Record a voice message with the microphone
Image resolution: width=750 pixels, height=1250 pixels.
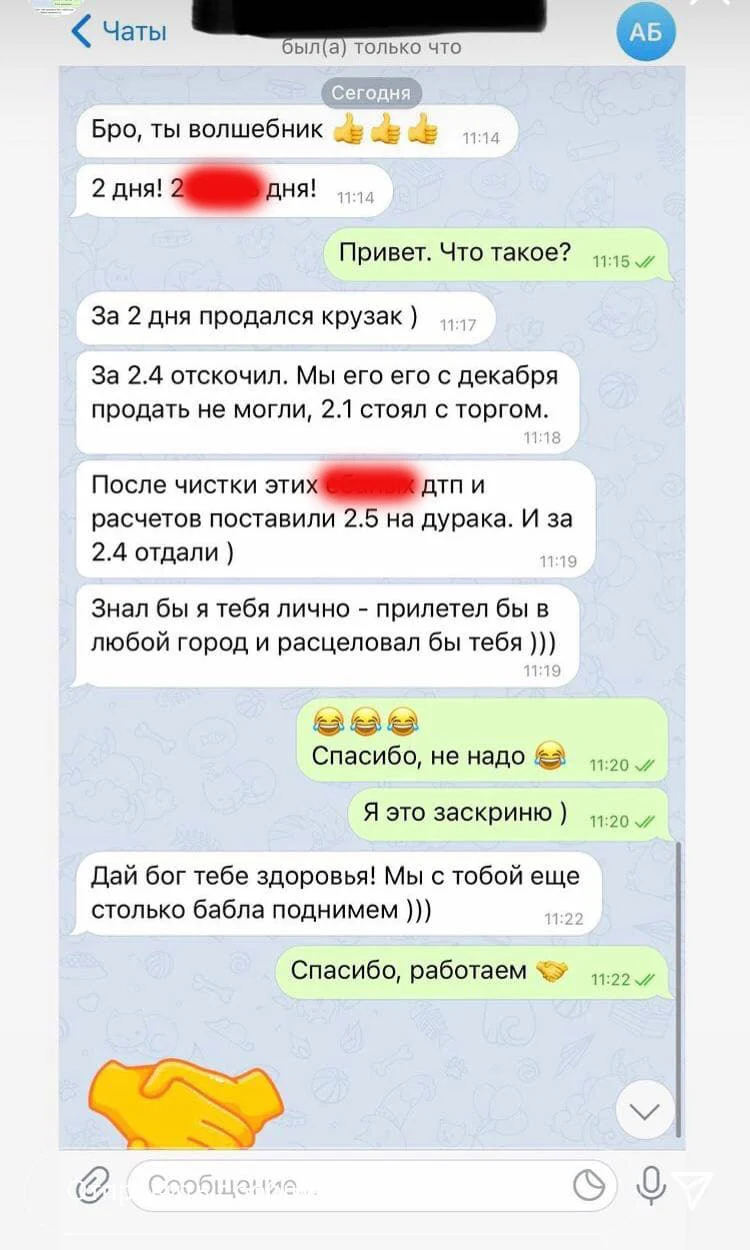tap(652, 1186)
